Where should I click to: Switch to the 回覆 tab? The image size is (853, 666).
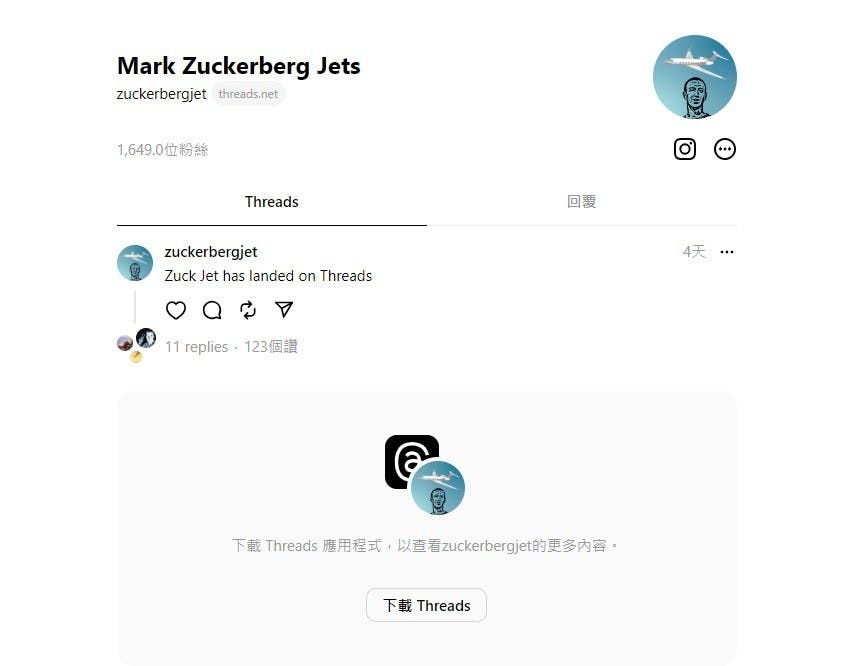point(581,202)
